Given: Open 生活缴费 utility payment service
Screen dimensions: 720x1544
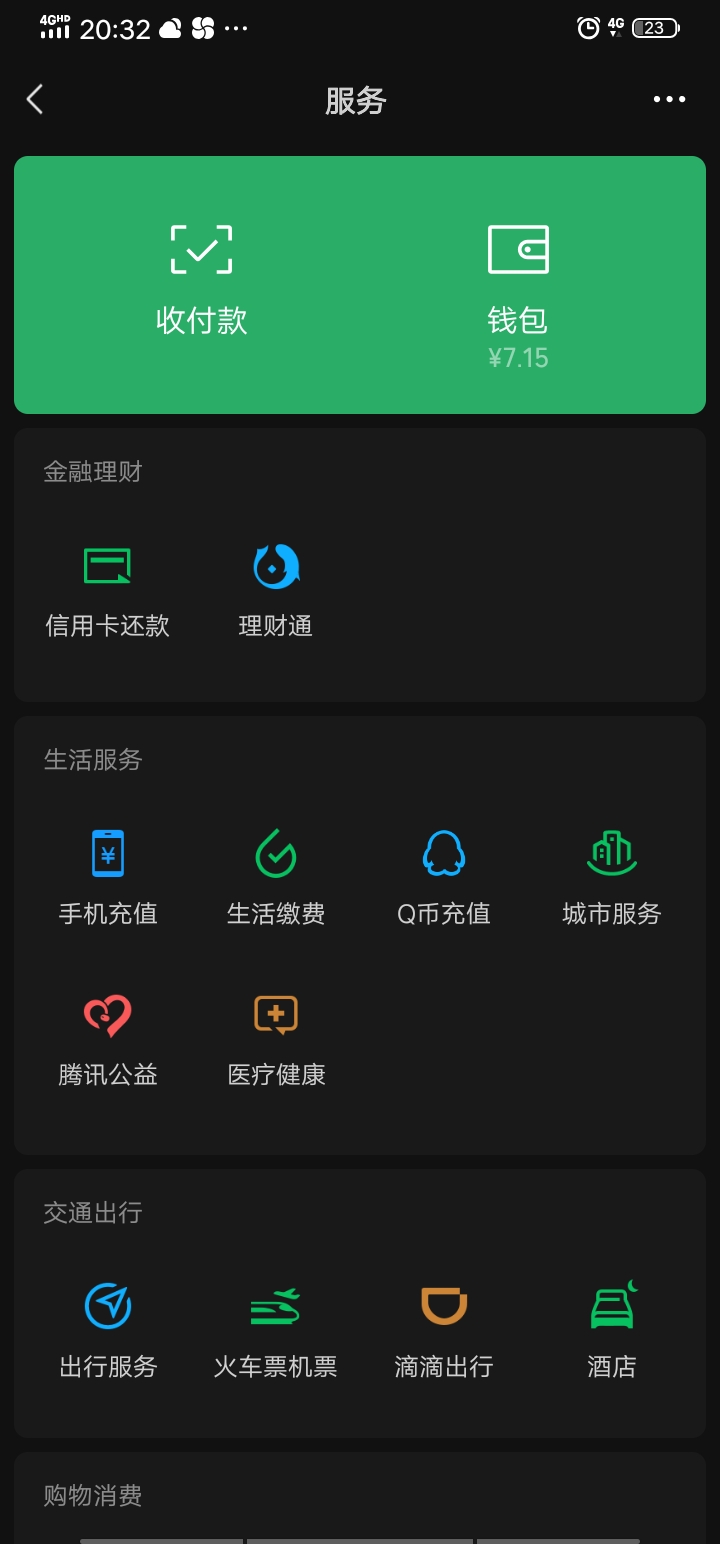Looking at the screenshot, I should (x=275, y=875).
